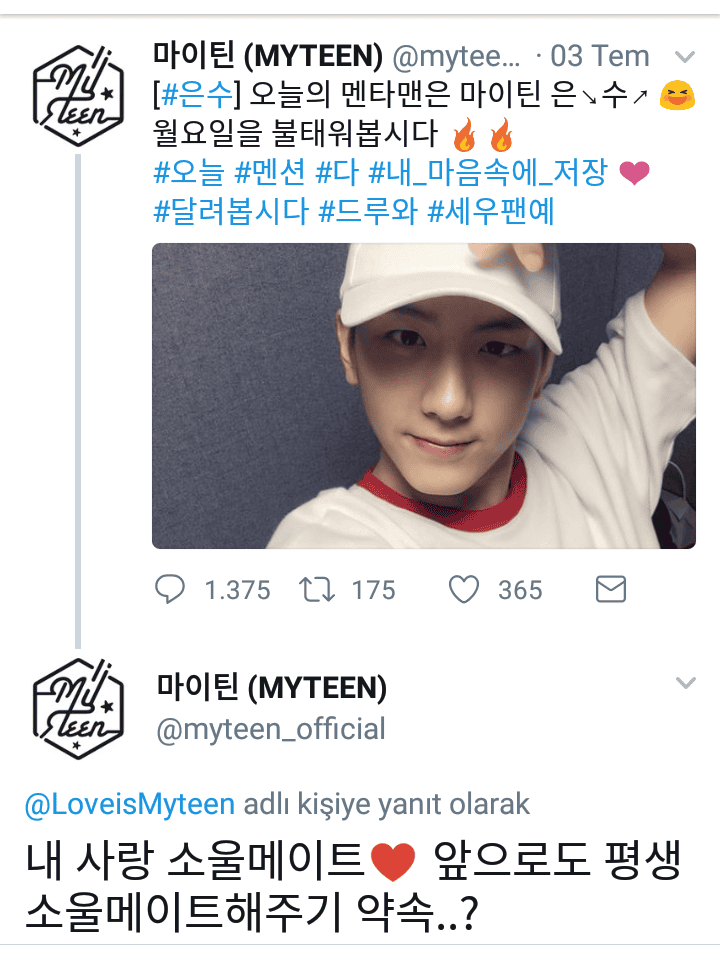
Task: Open options chevron on the reply tweet
Action: coord(686,684)
